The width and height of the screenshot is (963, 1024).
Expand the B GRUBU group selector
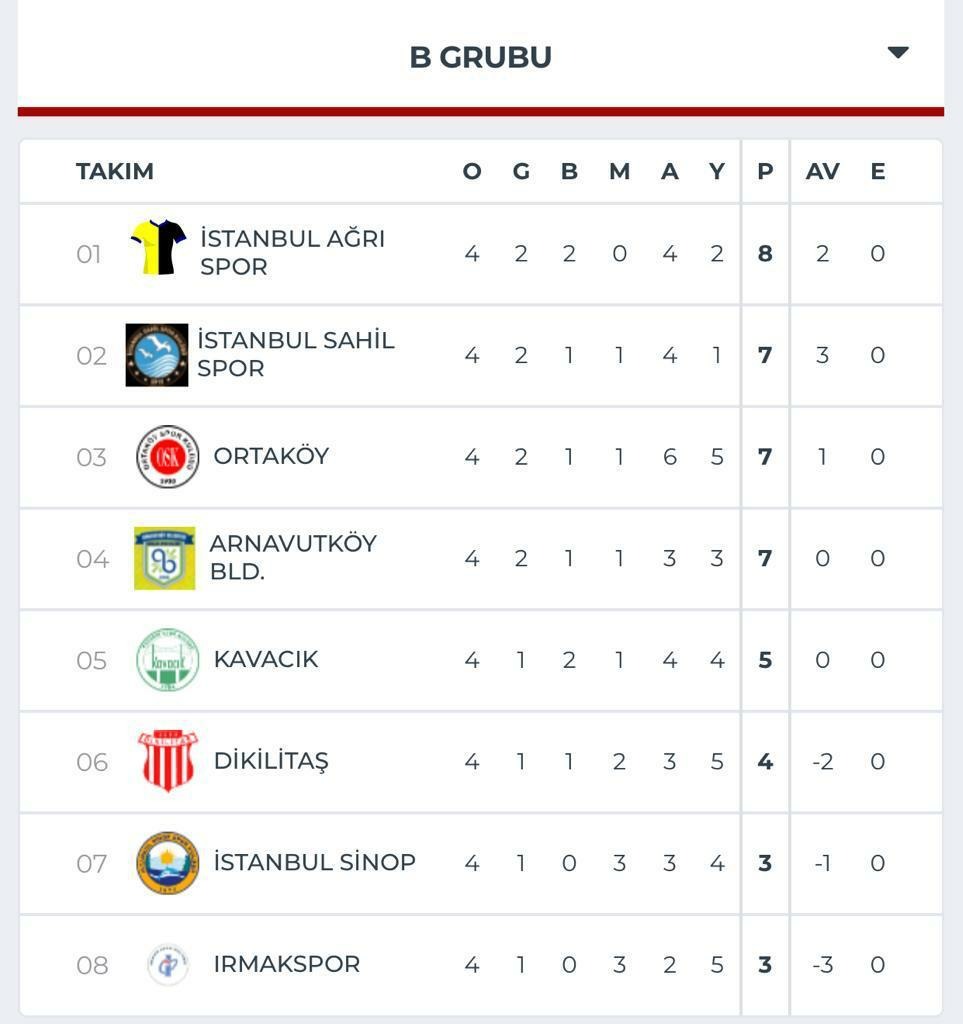(x=481, y=57)
